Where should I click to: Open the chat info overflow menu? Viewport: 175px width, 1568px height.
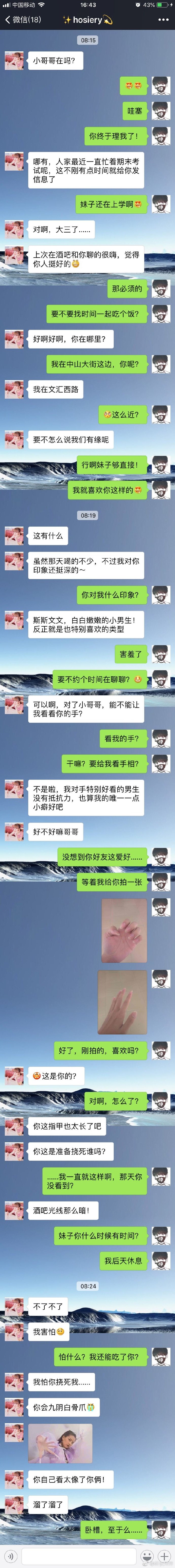click(163, 19)
